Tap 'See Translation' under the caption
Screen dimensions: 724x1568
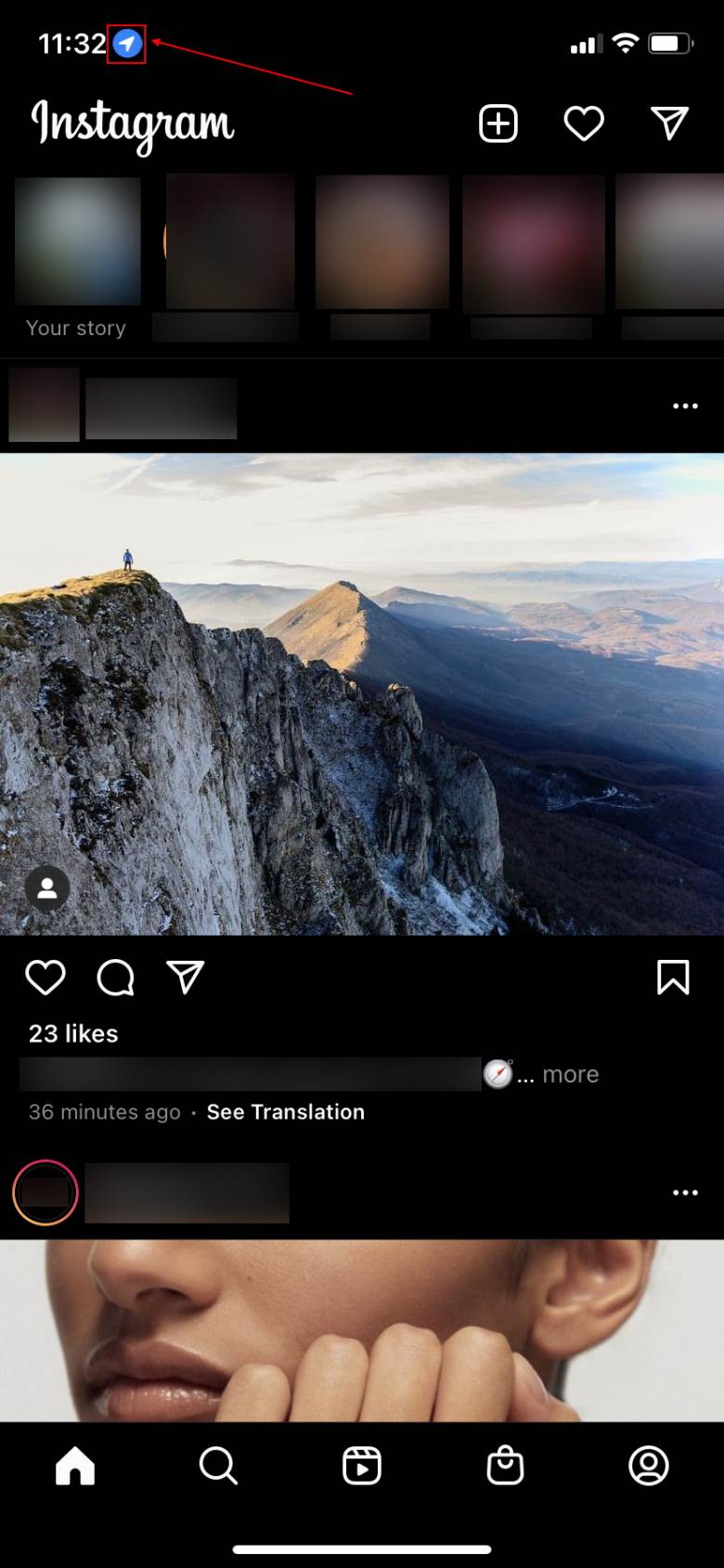285,1111
